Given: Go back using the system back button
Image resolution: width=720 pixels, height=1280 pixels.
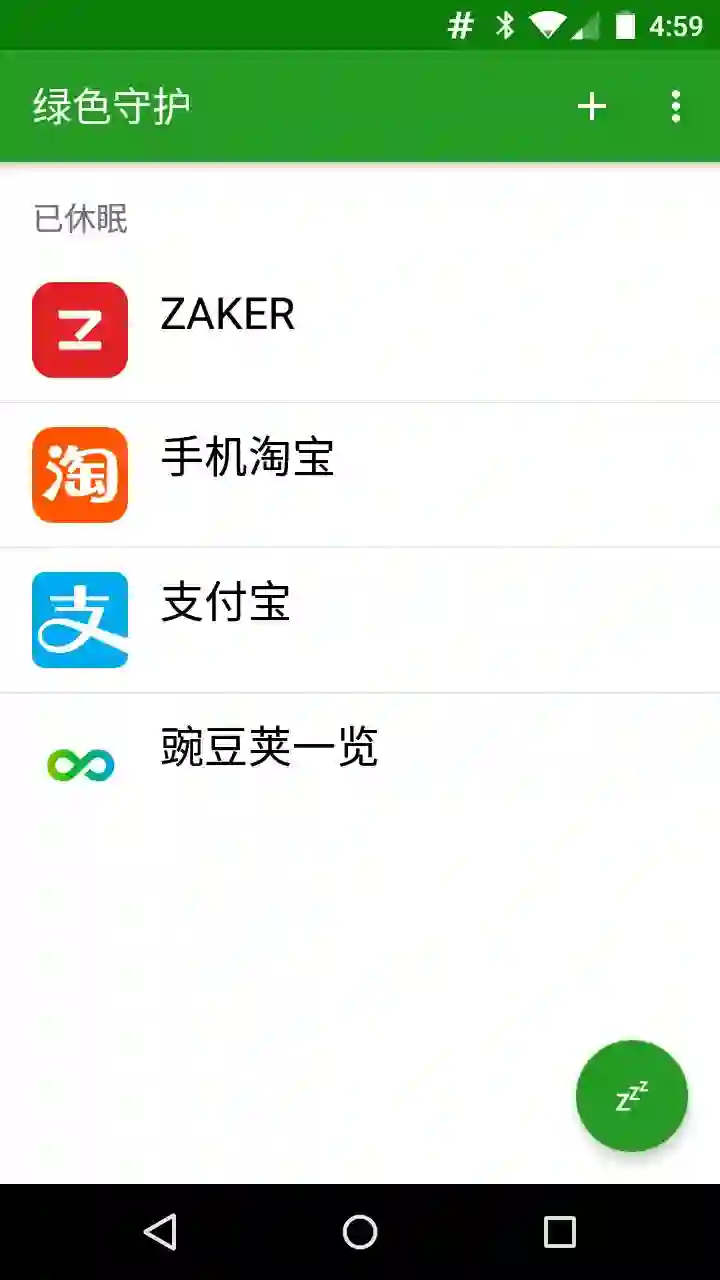Looking at the screenshot, I should coord(160,1232).
